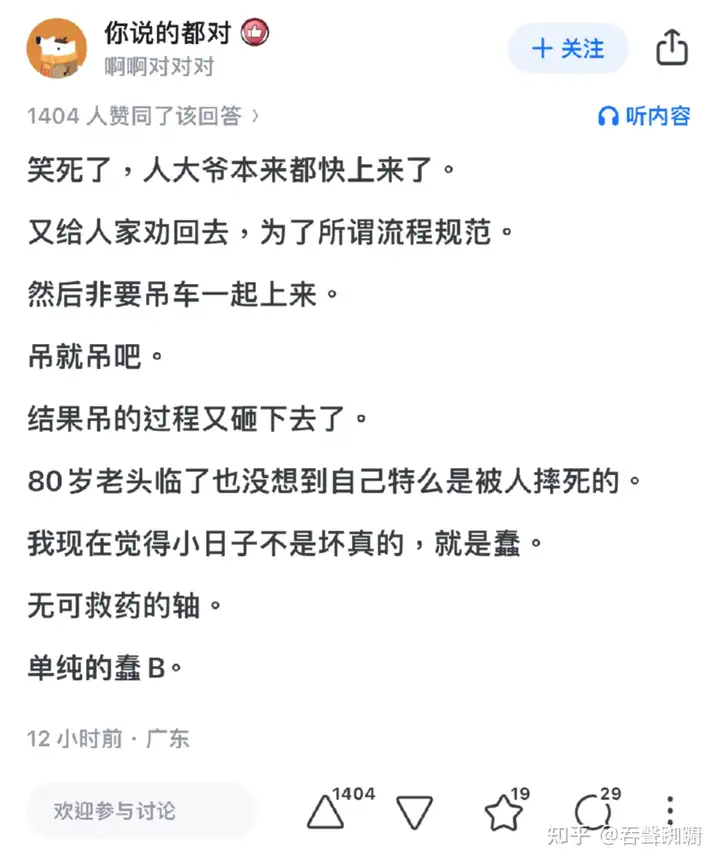Listen to the answer with 听内容
This screenshot has height=864, width=720.
click(x=644, y=116)
